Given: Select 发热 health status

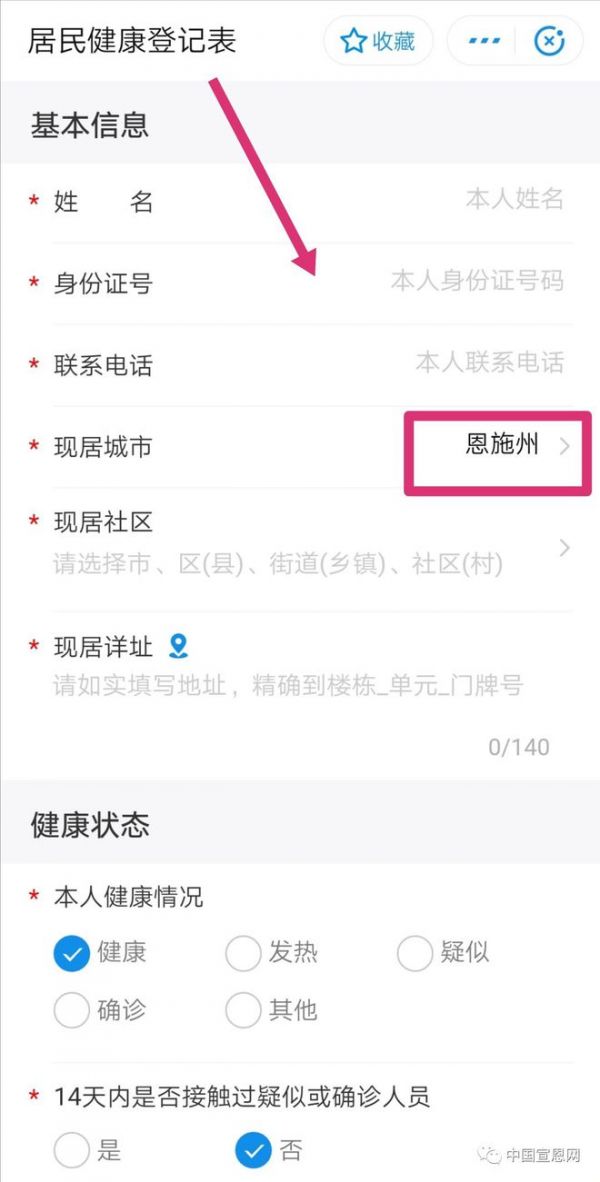Looking at the screenshot, I should point(243,953).
